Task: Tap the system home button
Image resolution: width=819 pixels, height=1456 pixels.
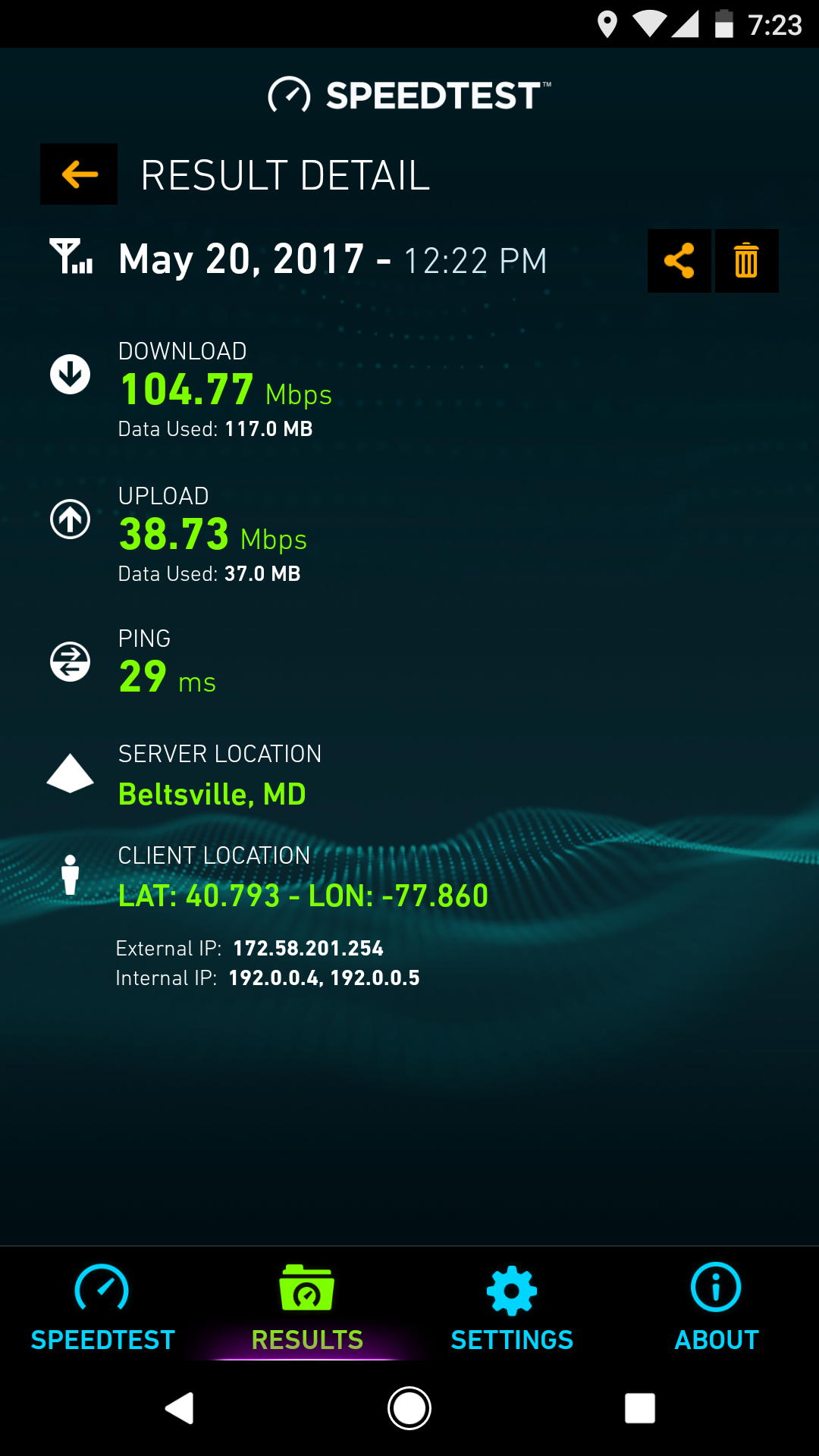Action: point(409,1408)
